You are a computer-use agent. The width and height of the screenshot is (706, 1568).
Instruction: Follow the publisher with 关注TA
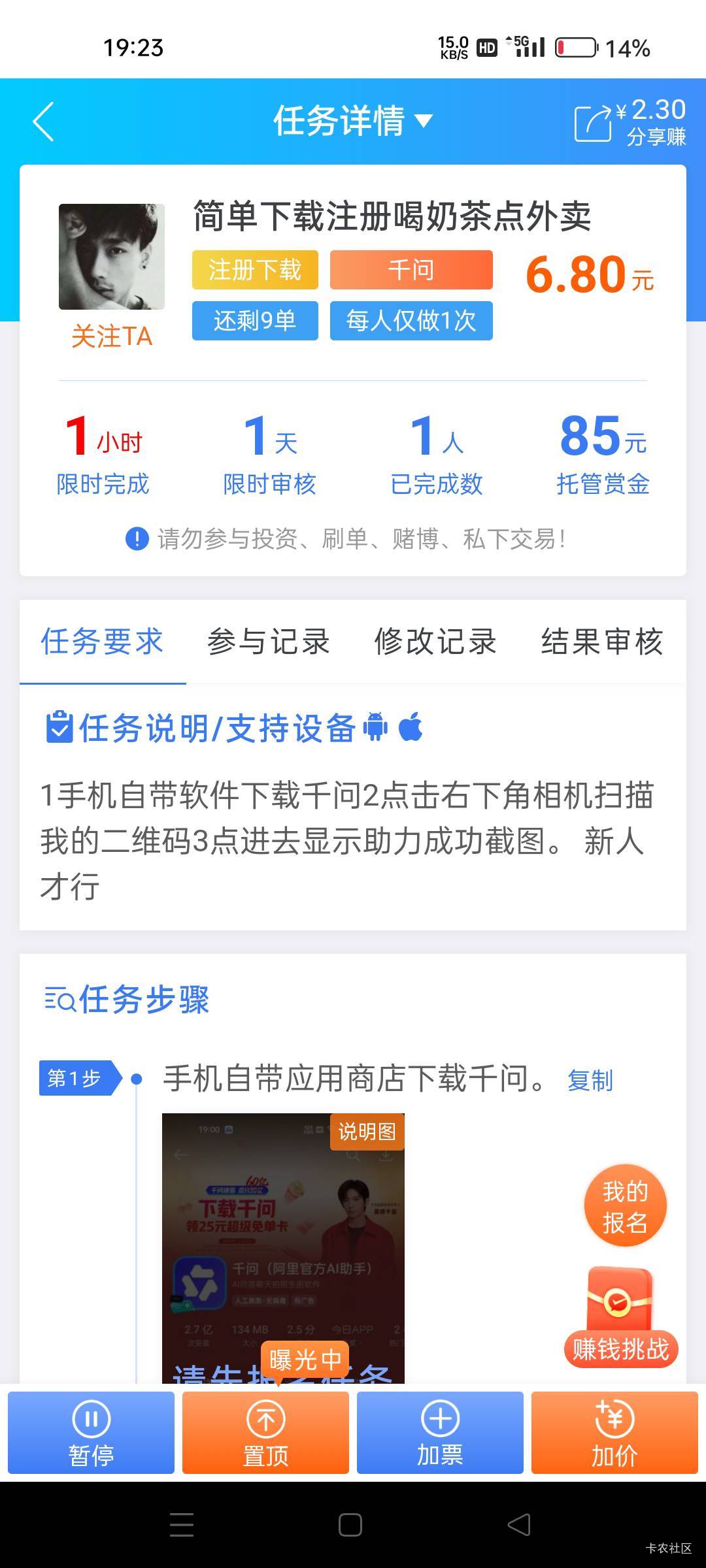pos(111,337)
